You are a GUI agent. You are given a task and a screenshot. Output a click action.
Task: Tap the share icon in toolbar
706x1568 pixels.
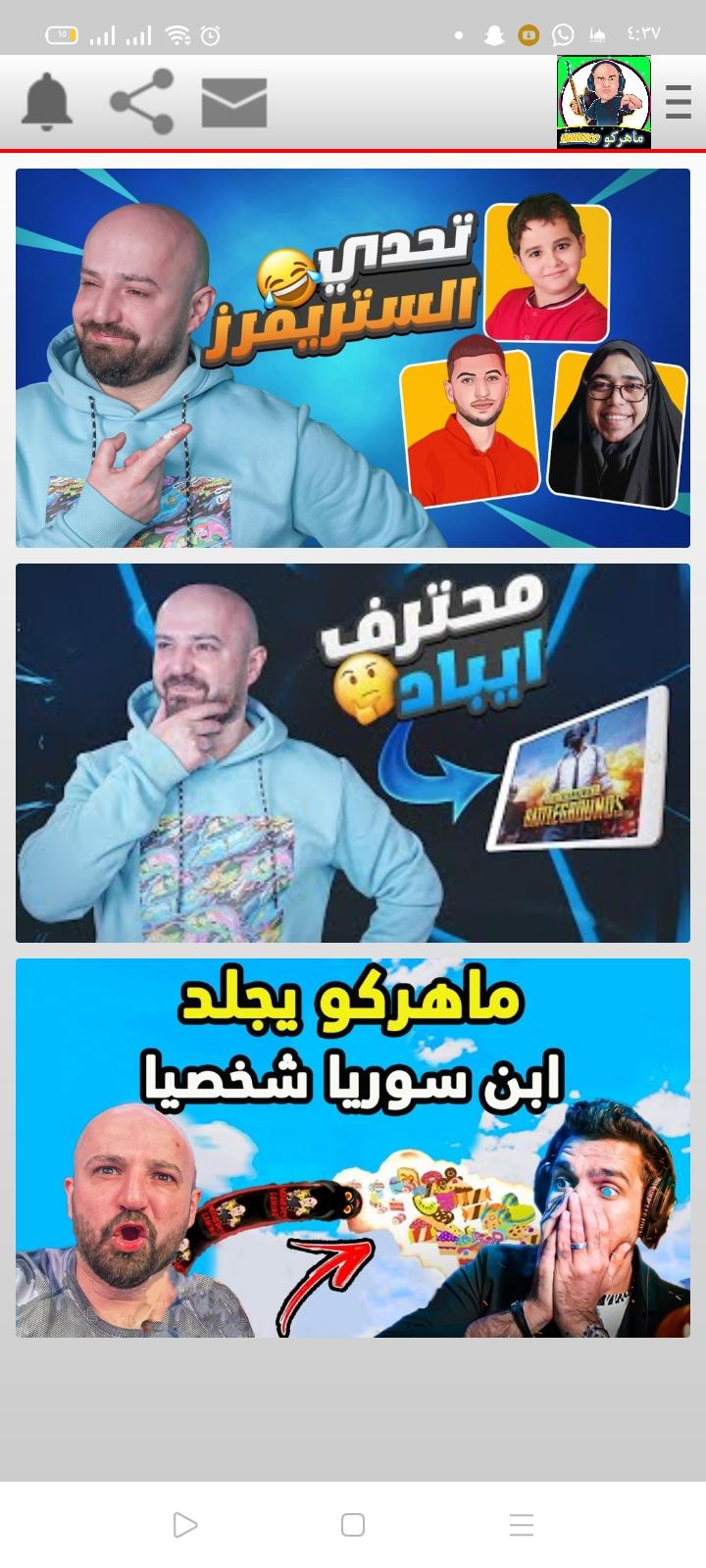click(142, 101)
